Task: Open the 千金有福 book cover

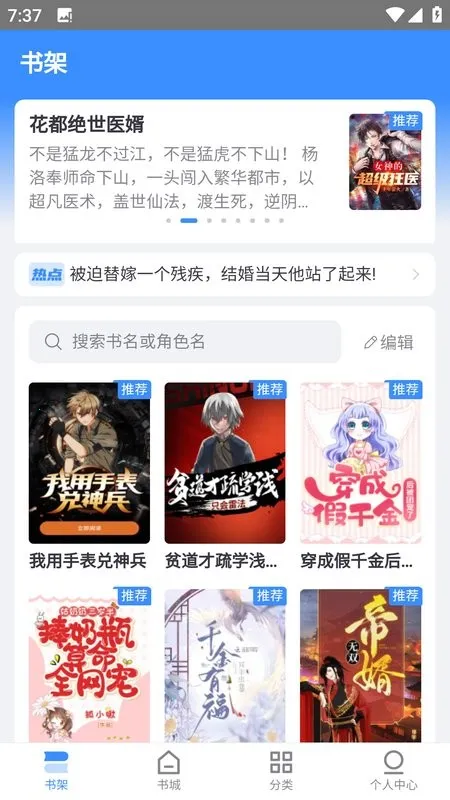Action: coord(225,665)
